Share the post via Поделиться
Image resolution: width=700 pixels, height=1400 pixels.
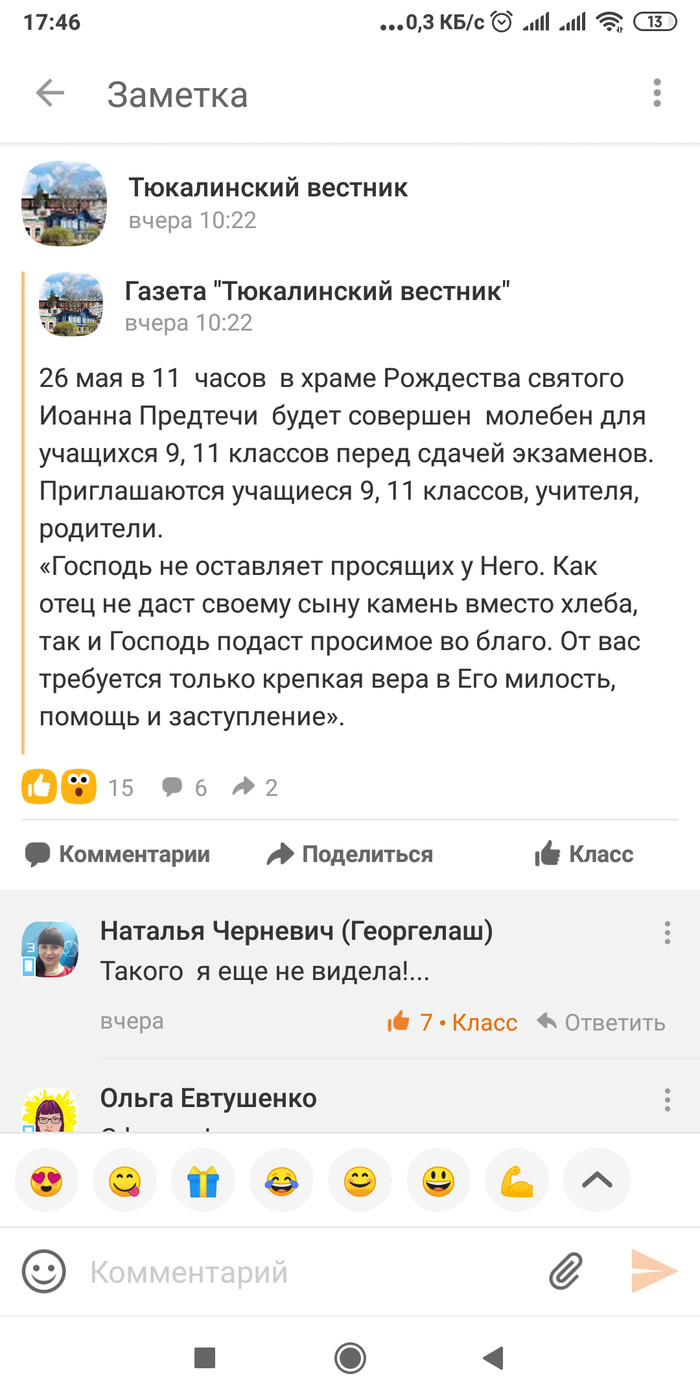click(350, 854)
